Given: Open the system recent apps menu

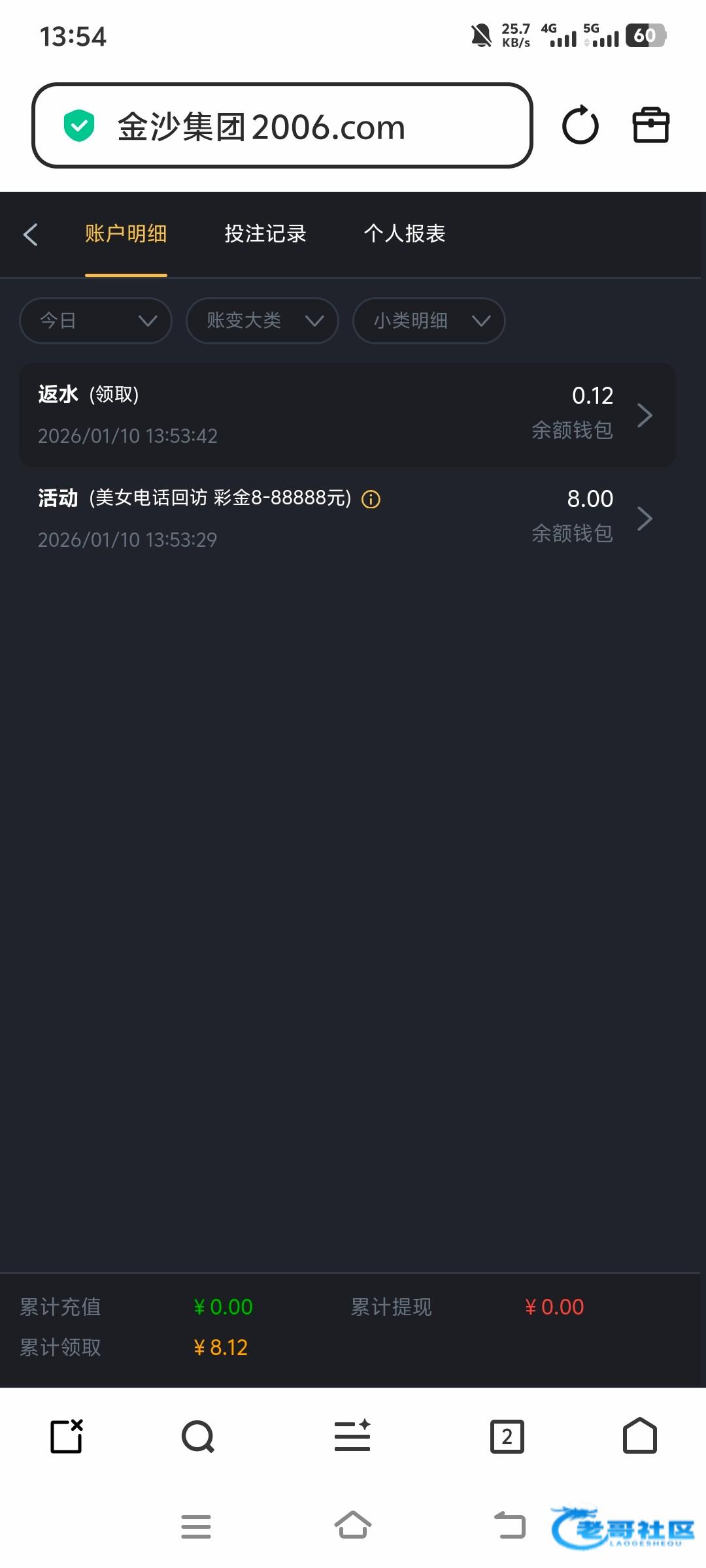Looking at the screenshot, I should (x=196, y=1526).
